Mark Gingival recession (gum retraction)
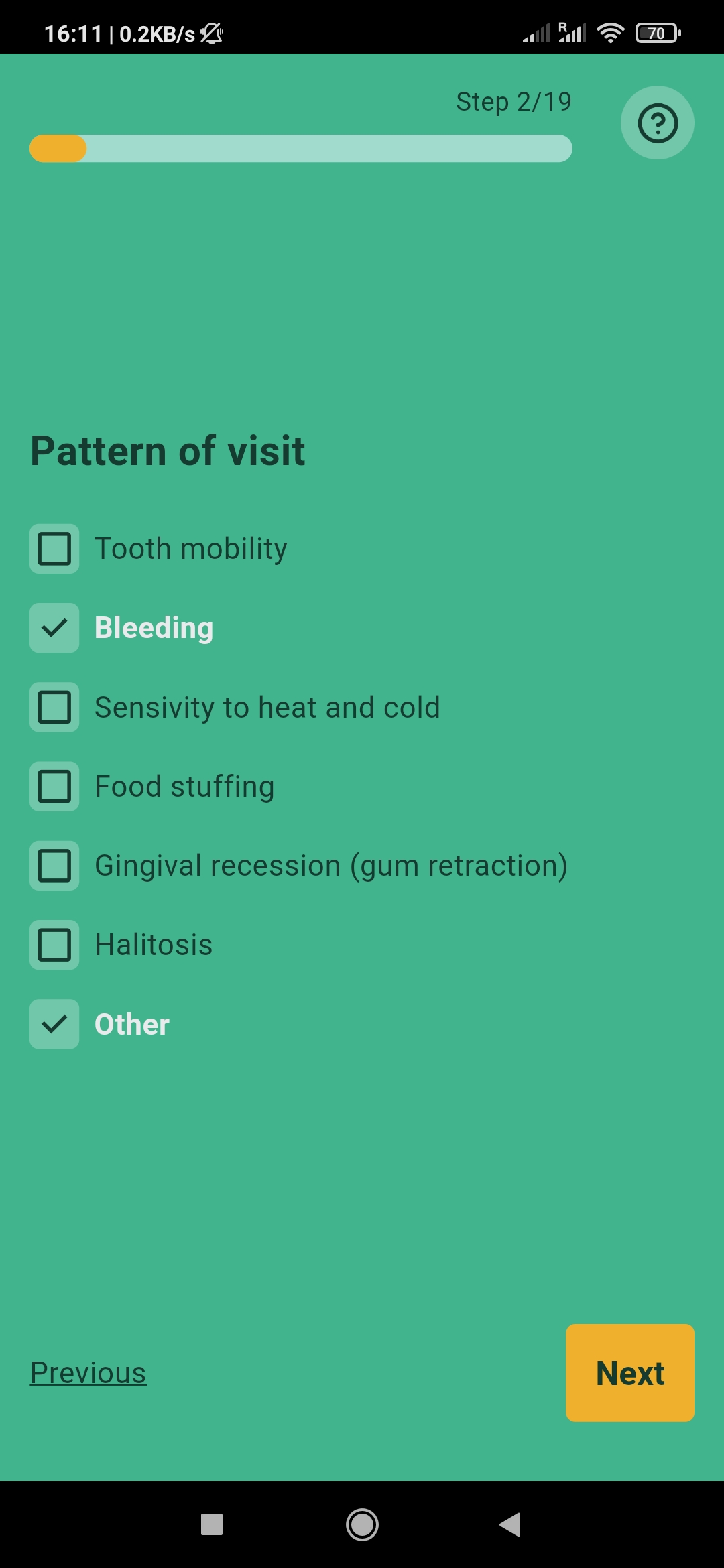The width and height of the screenshot is (724, 1568). pos(54,865)
